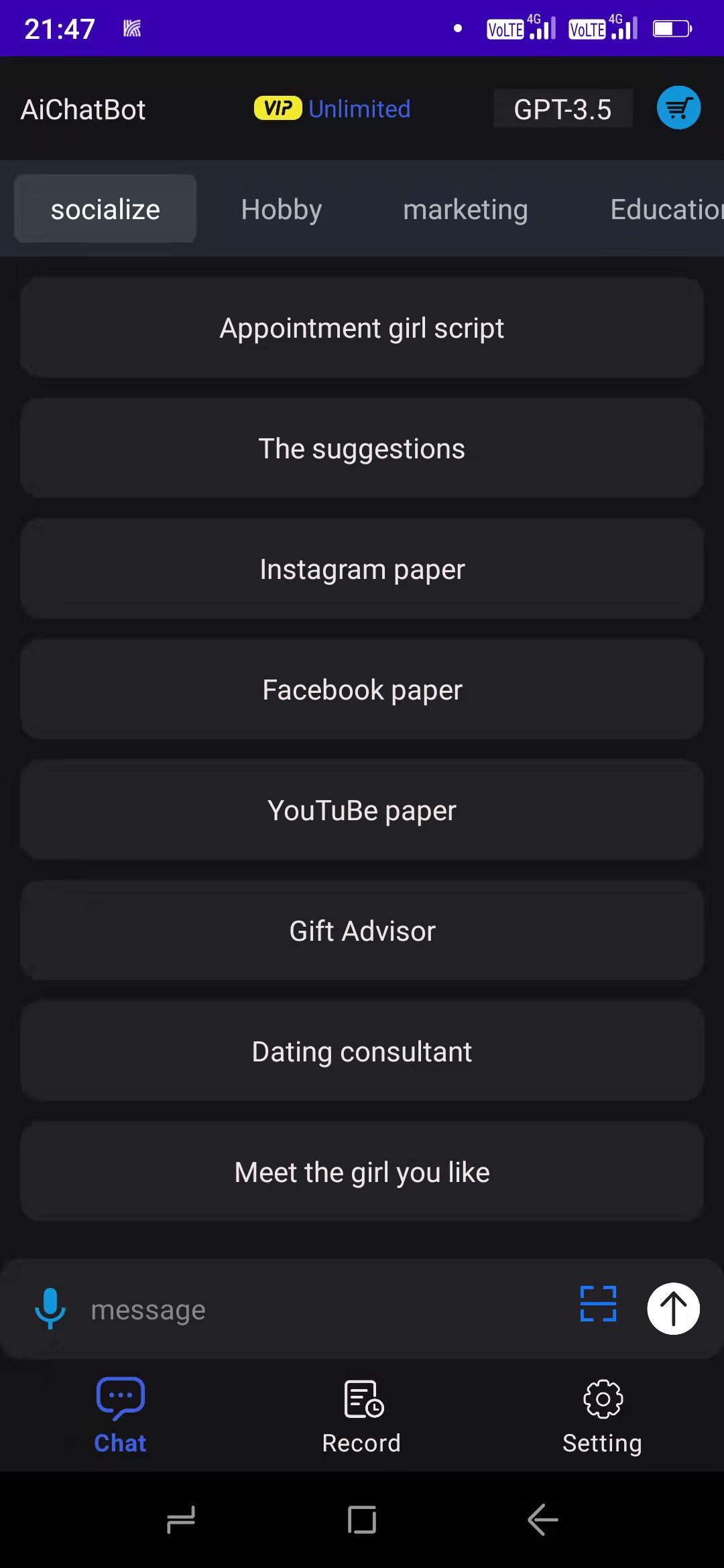Send the message with arrow button
This screenshot has height=1568, width=724.
[x=673, y=1308]
